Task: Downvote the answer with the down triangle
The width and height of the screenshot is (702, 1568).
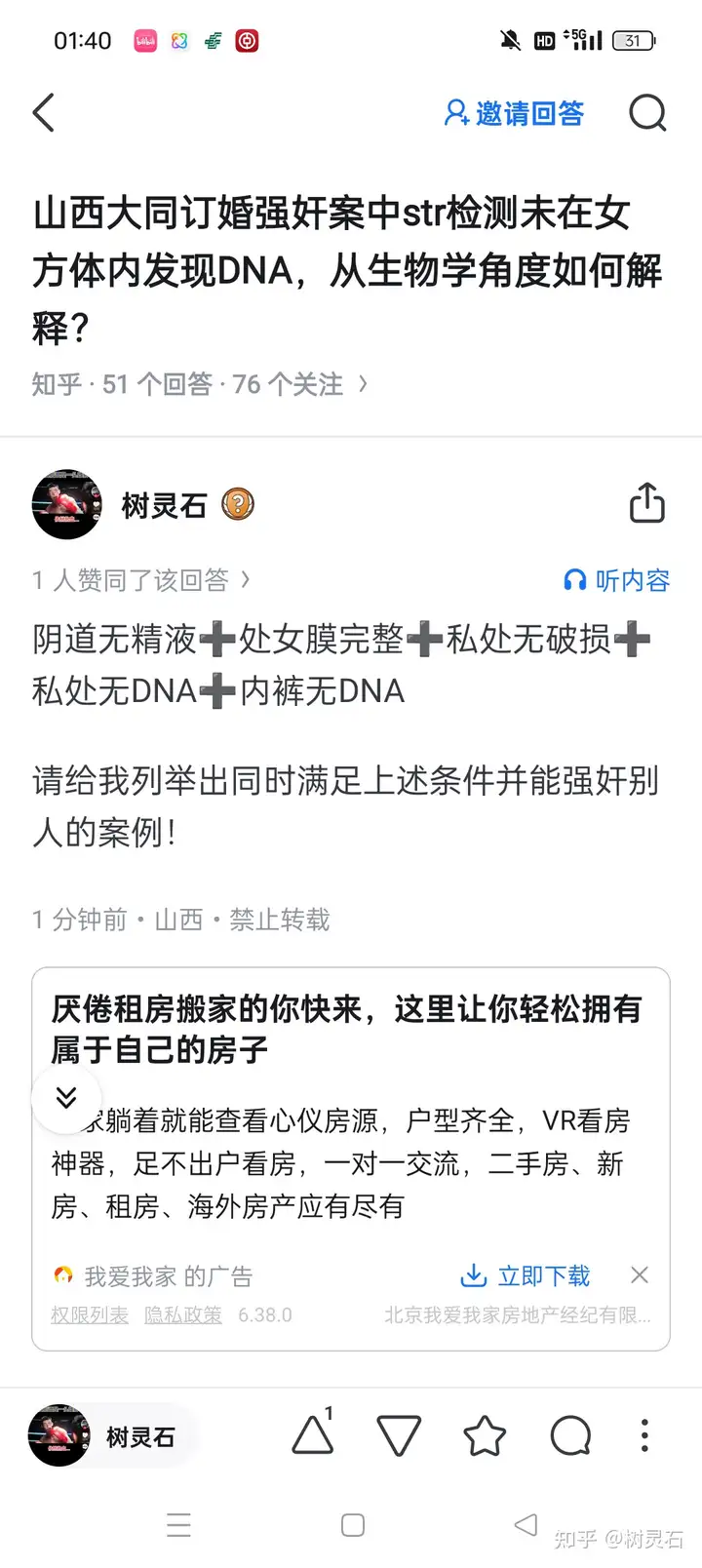Action: pos(399,1435)
